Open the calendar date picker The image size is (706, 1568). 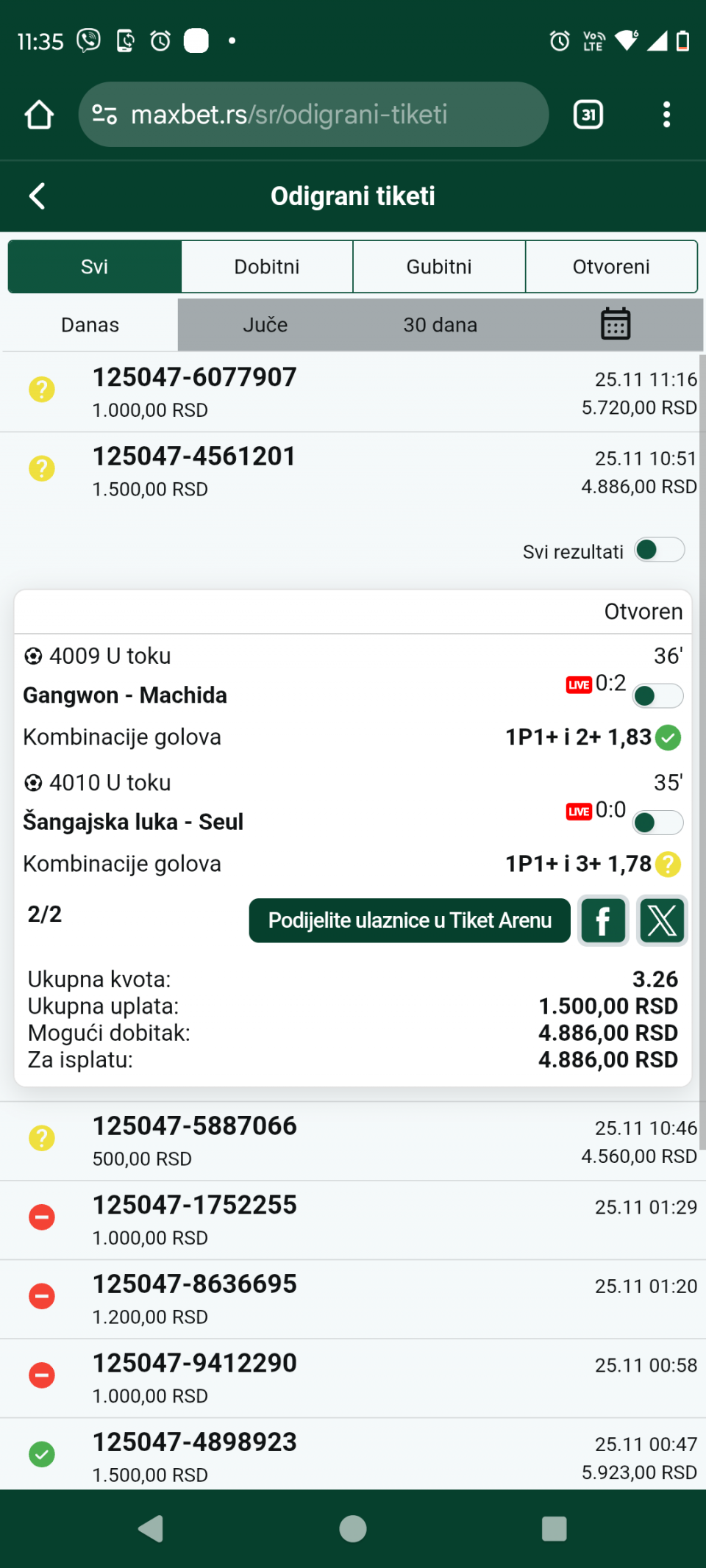point(616,324)
